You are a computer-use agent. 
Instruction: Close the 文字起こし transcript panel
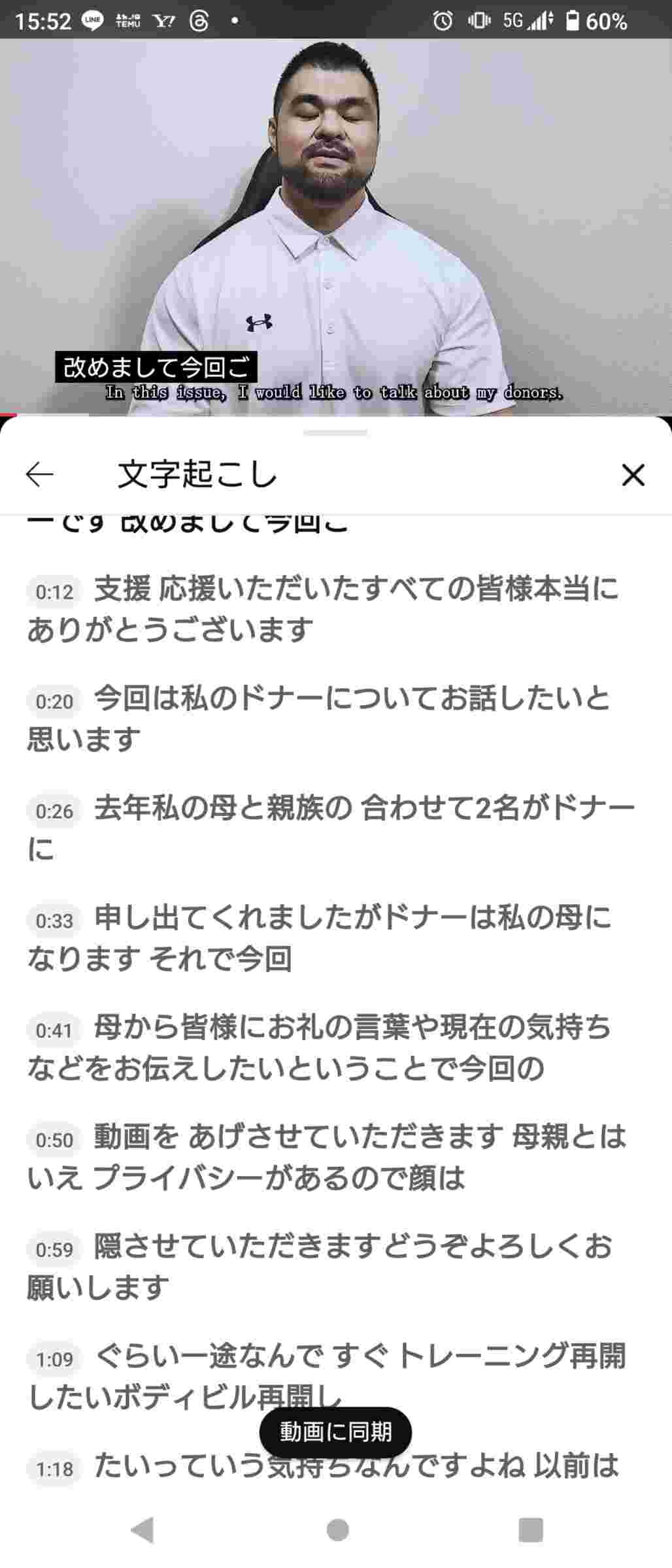[x=633, y=475]
